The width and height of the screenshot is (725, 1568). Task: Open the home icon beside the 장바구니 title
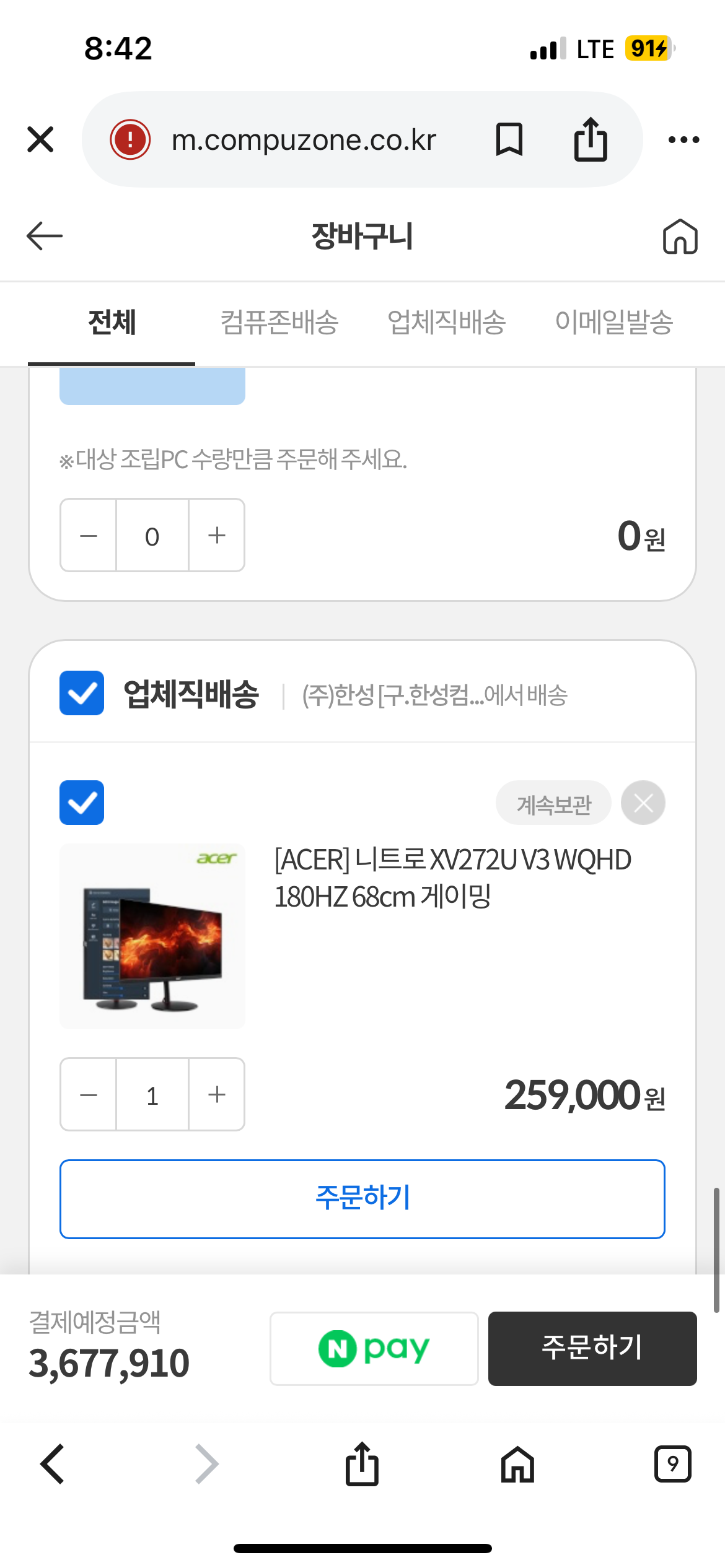[680, 237]
